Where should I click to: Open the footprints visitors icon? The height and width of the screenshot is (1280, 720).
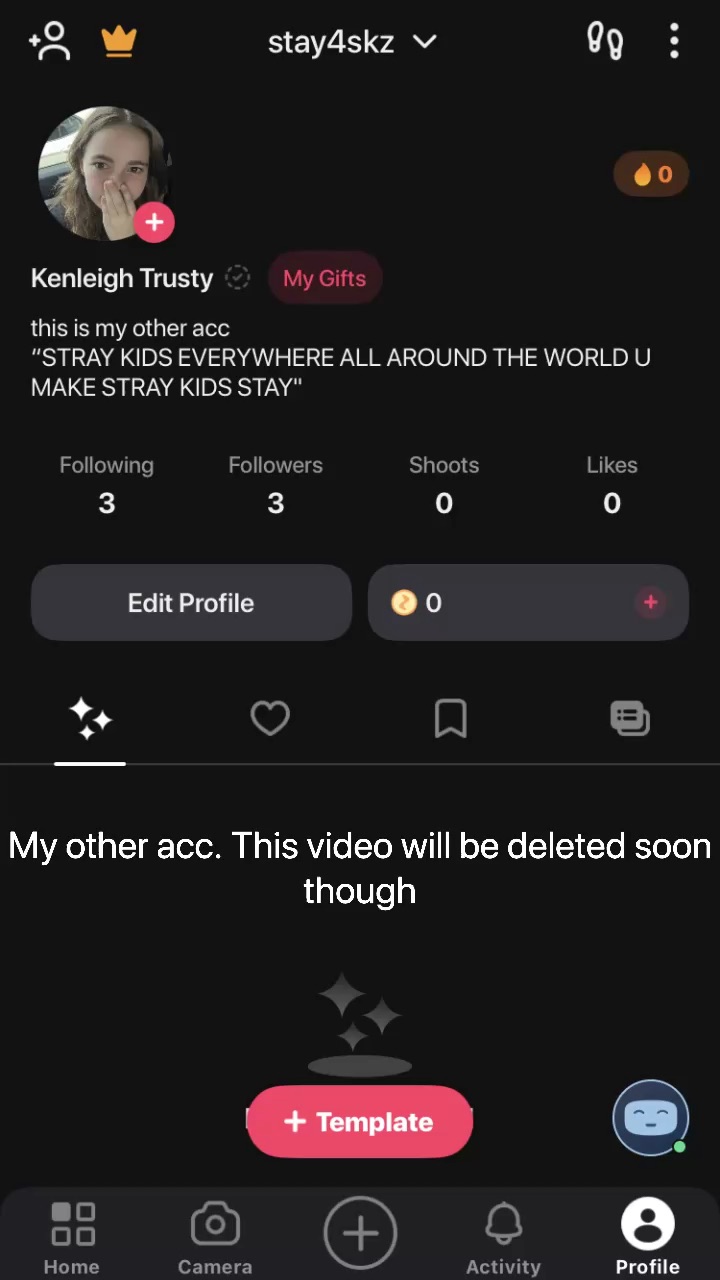click(x=605, y=42)
